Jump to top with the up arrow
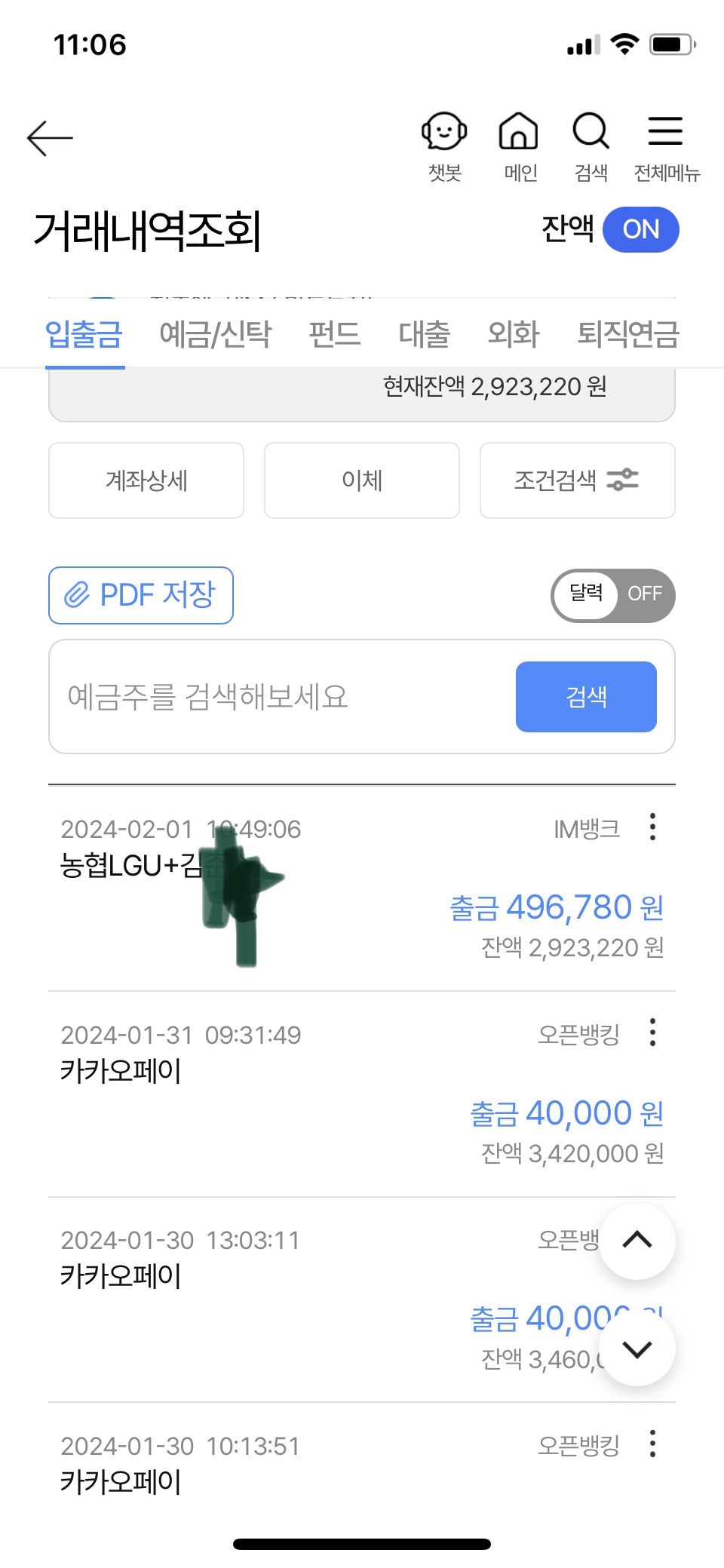 pos(637,1241)
